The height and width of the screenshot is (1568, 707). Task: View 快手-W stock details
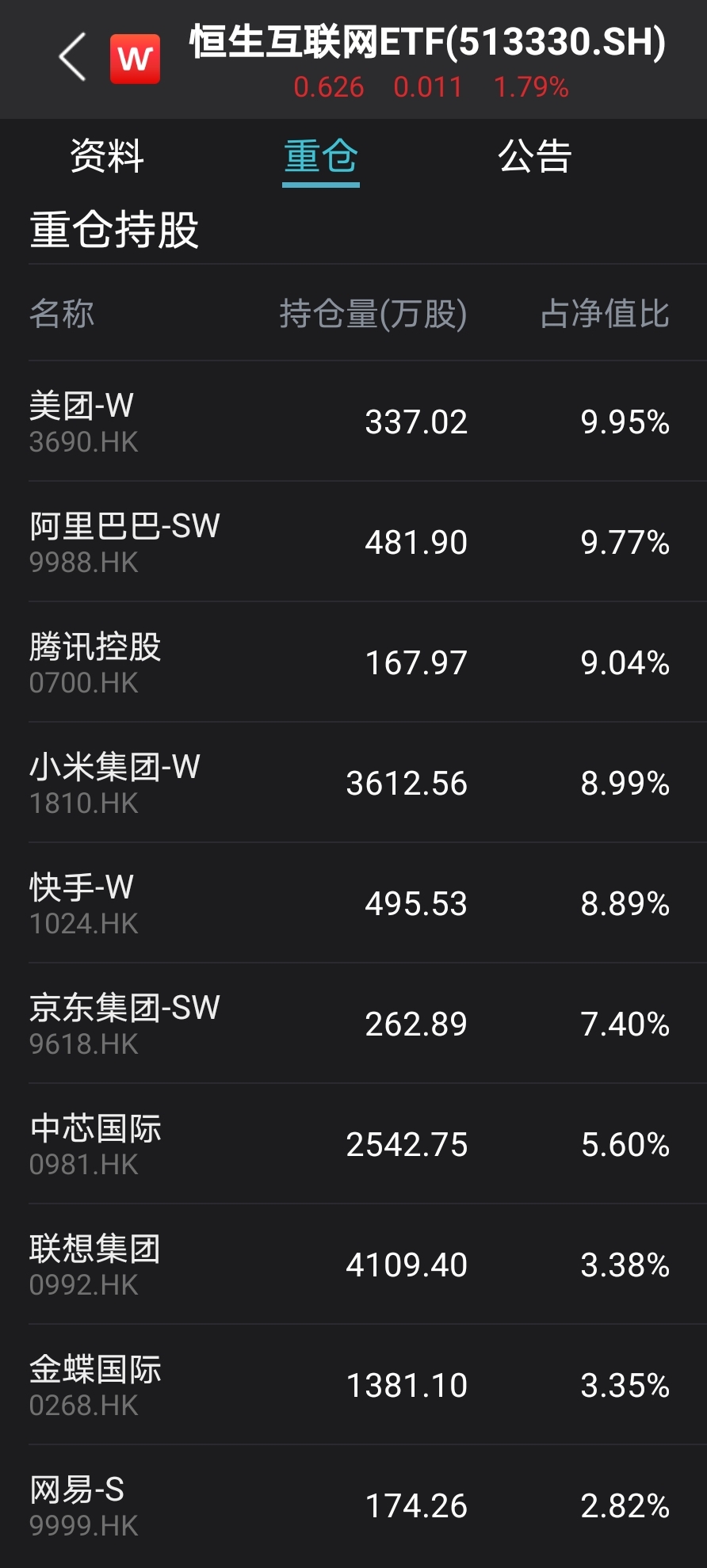click(x=353, y=903)
